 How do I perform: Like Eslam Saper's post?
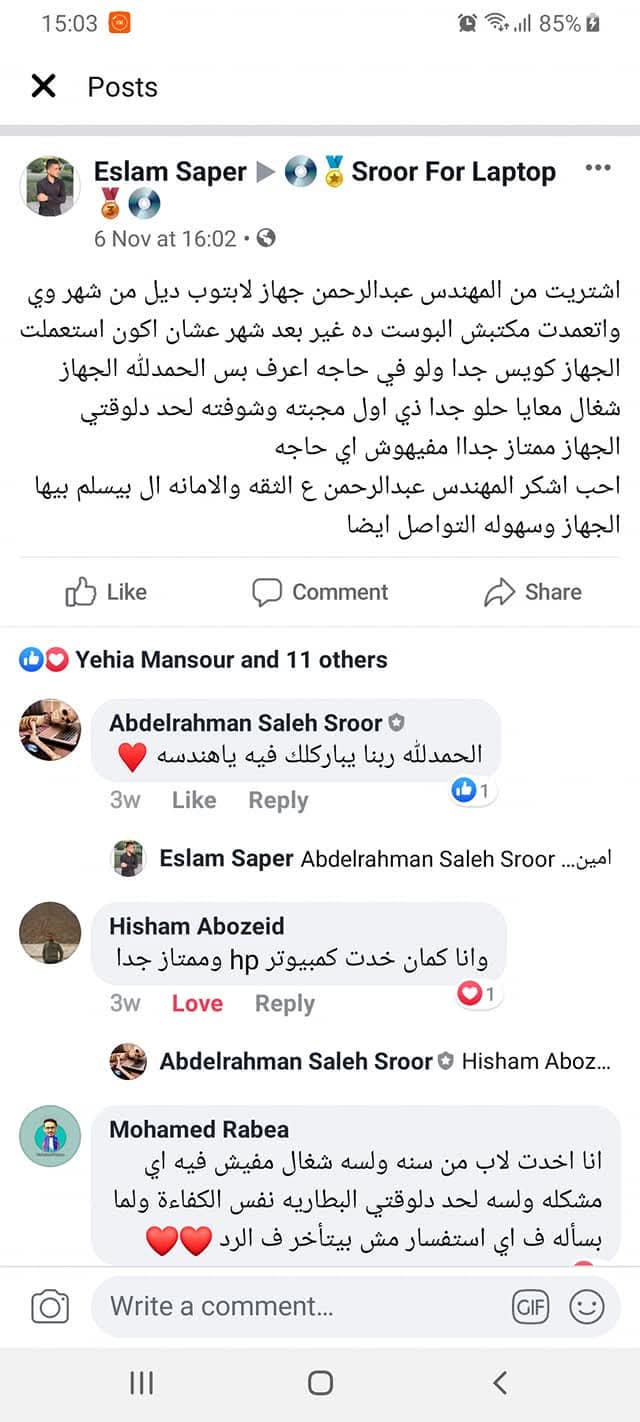pos(106,592)
